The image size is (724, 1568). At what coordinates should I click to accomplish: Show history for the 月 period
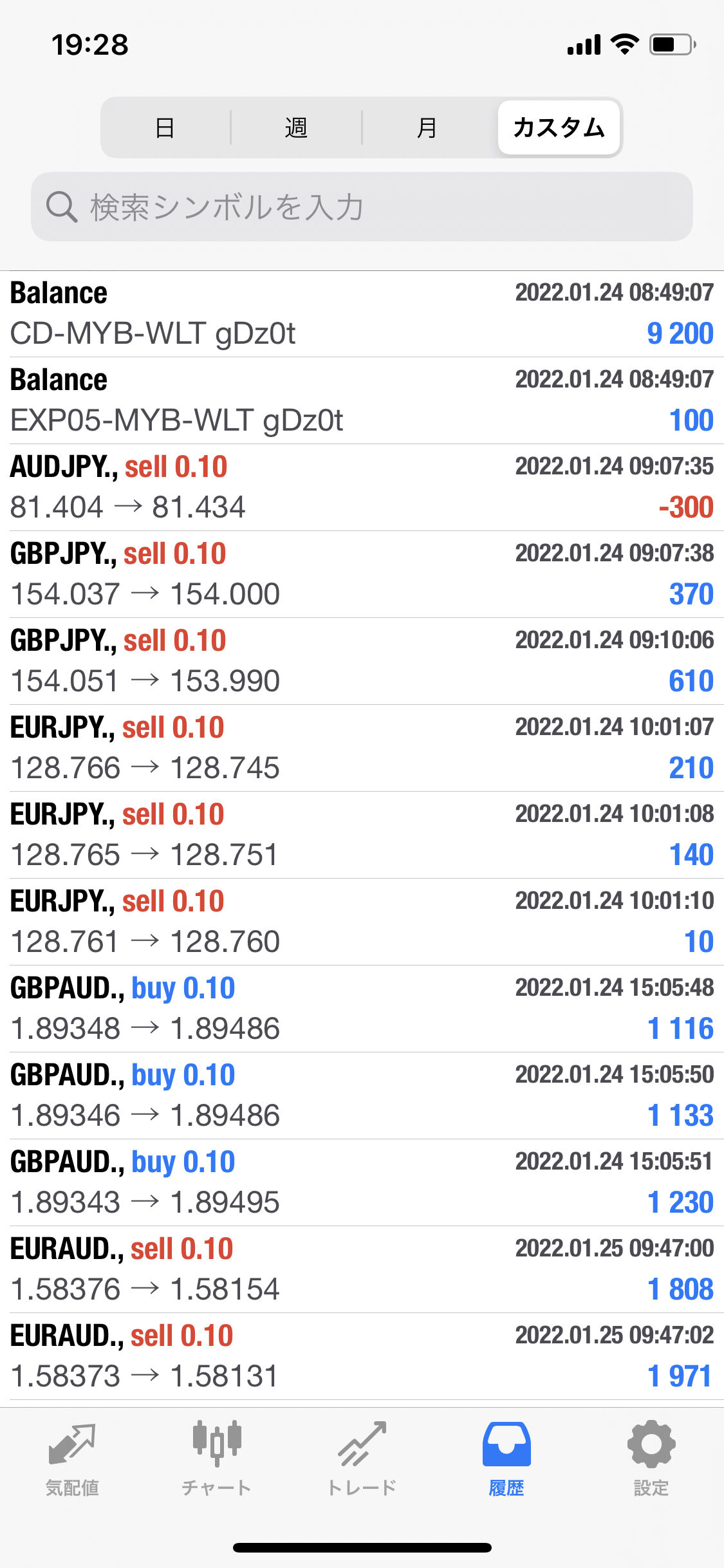tap(427, 127)
